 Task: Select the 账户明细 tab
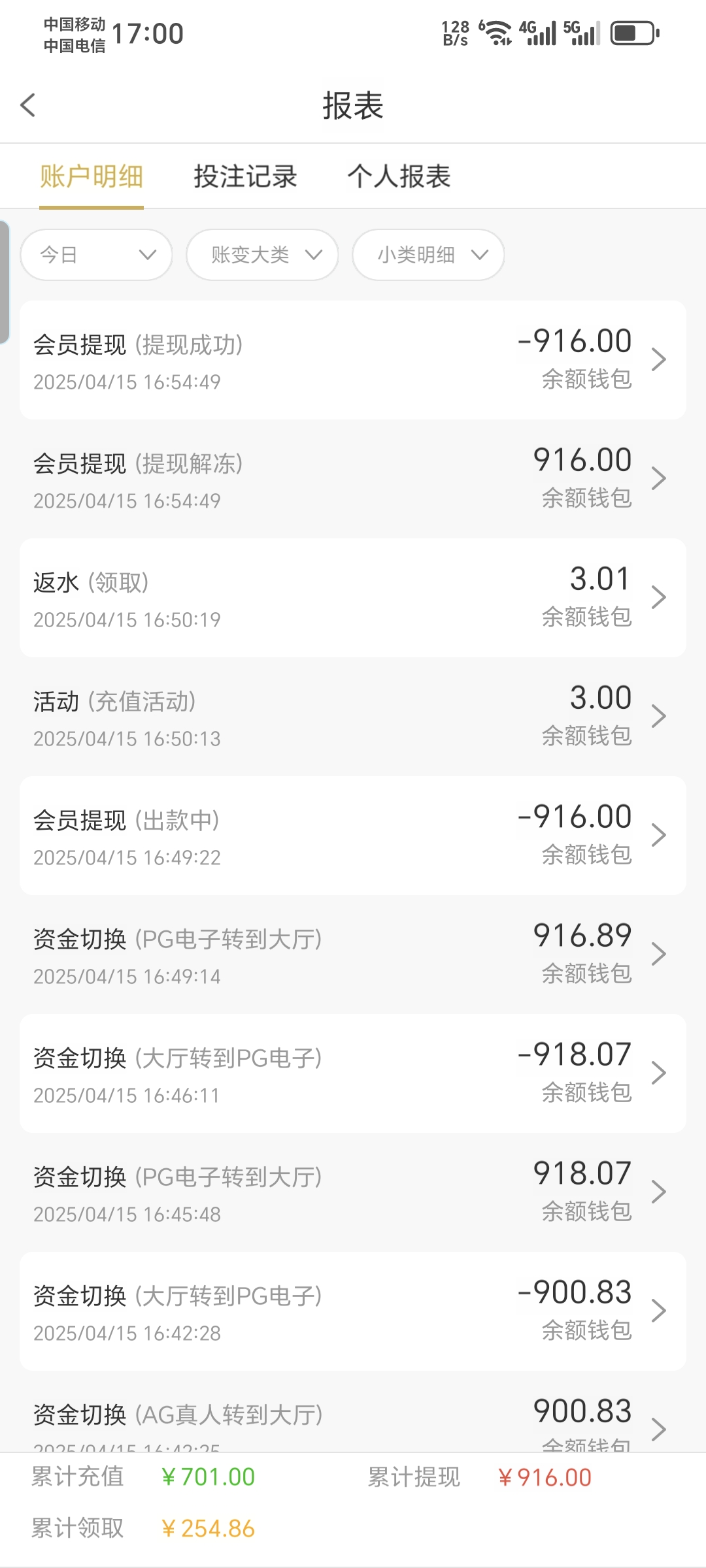92,176
